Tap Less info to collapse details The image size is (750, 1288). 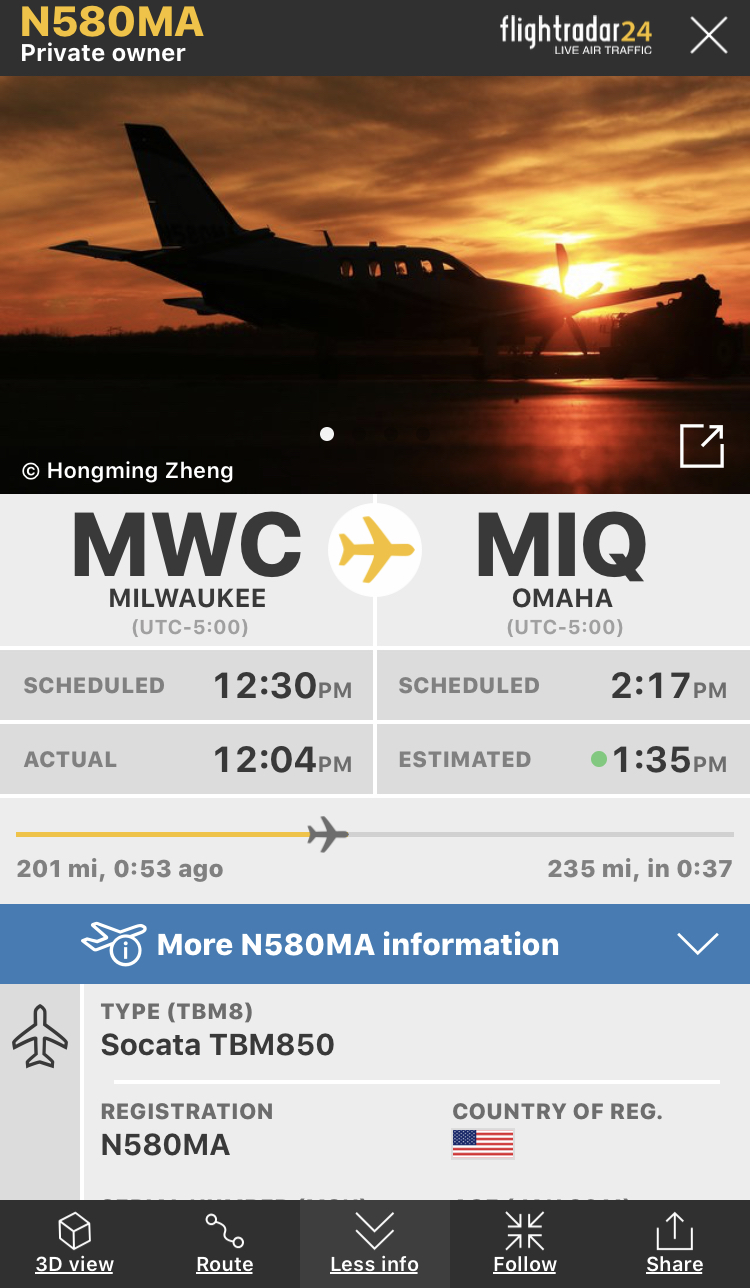coord(374,1243)
